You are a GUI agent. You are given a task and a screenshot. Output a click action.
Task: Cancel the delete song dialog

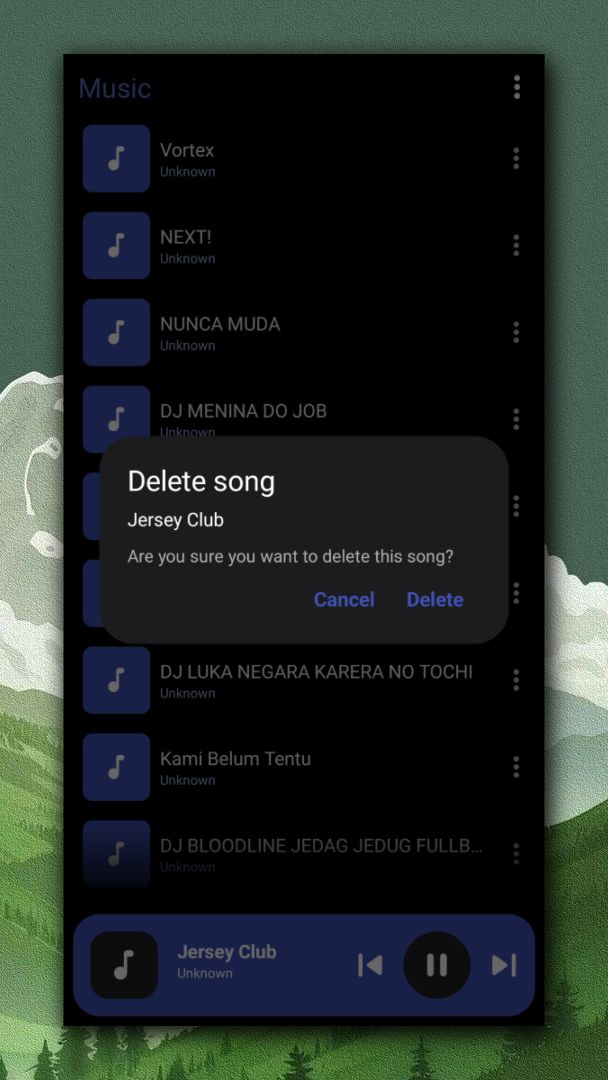point(344,600)
